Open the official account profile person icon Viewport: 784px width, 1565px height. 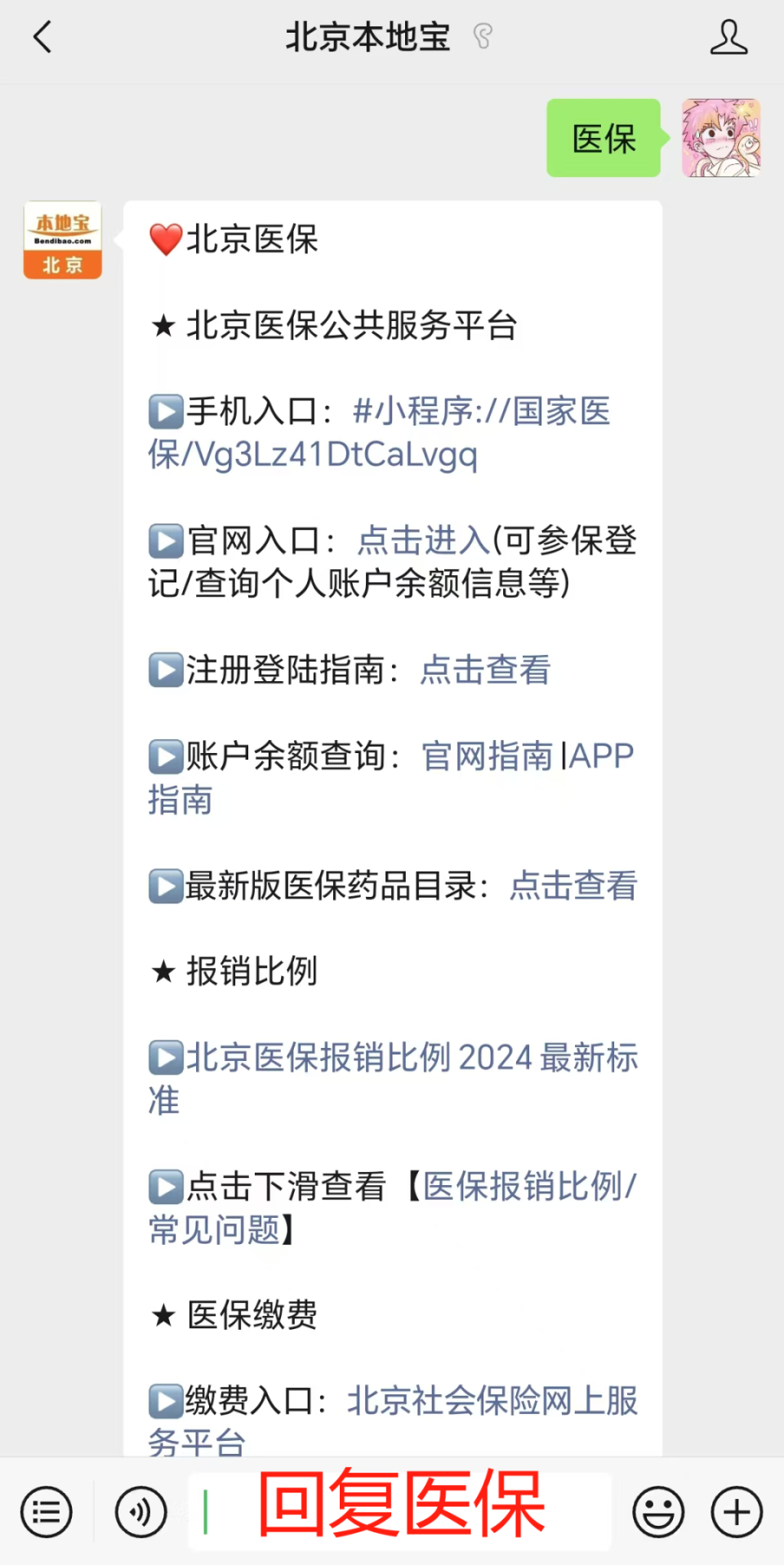click(x=729, y=37)
